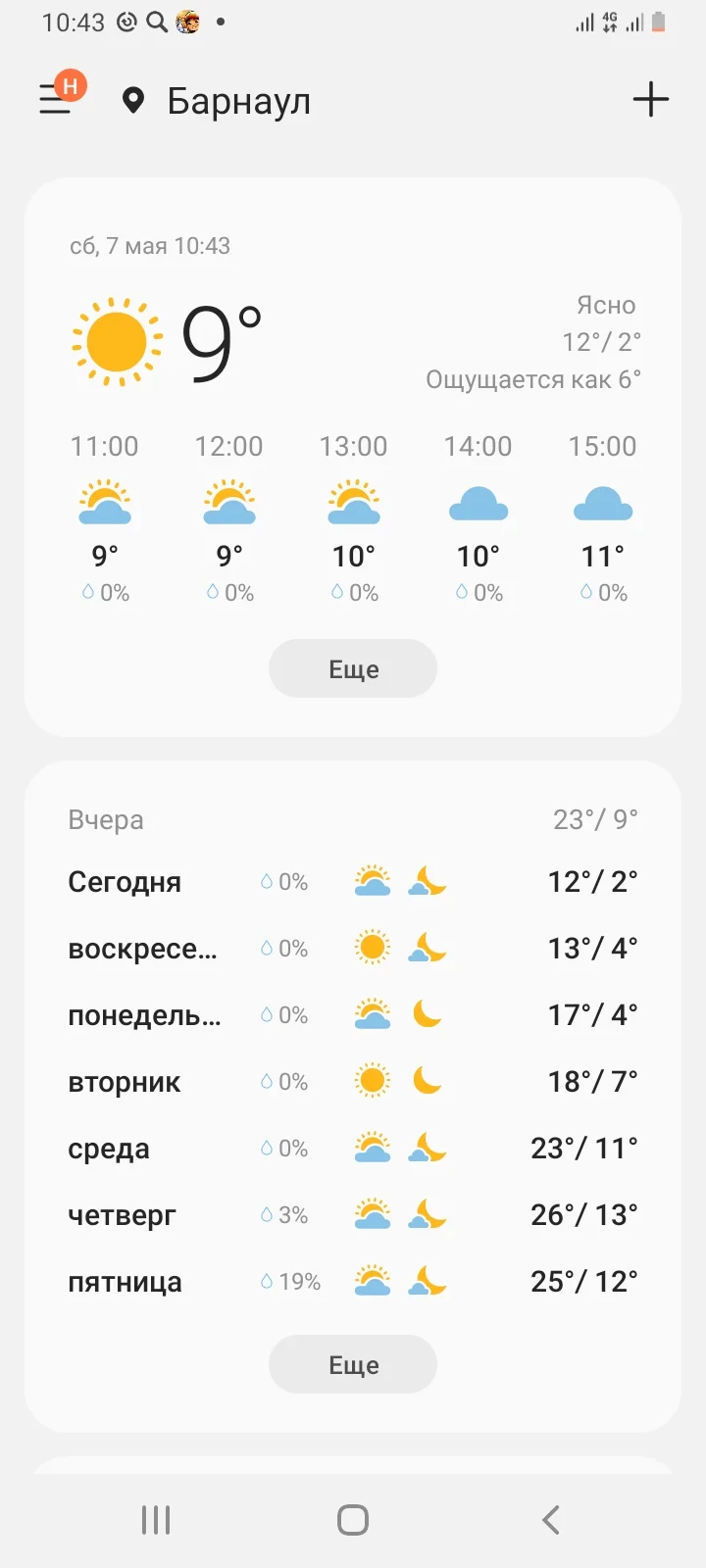The width and height of the screenshot is (706, 1568).
Task: Open the Барнаул location selector
Action: click(x=238, y=101)
